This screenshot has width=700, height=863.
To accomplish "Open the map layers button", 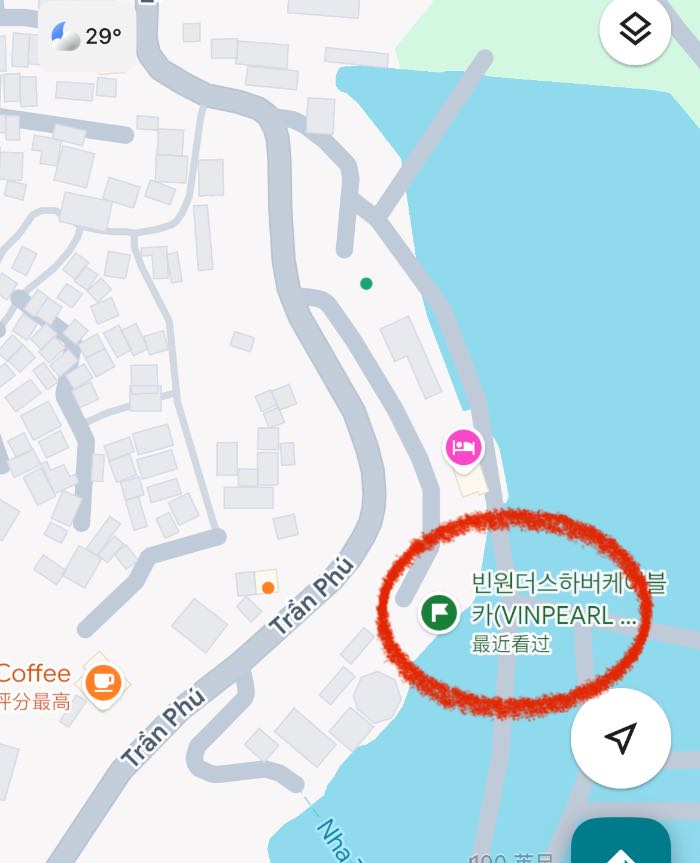I will click(x=635, y=29).
